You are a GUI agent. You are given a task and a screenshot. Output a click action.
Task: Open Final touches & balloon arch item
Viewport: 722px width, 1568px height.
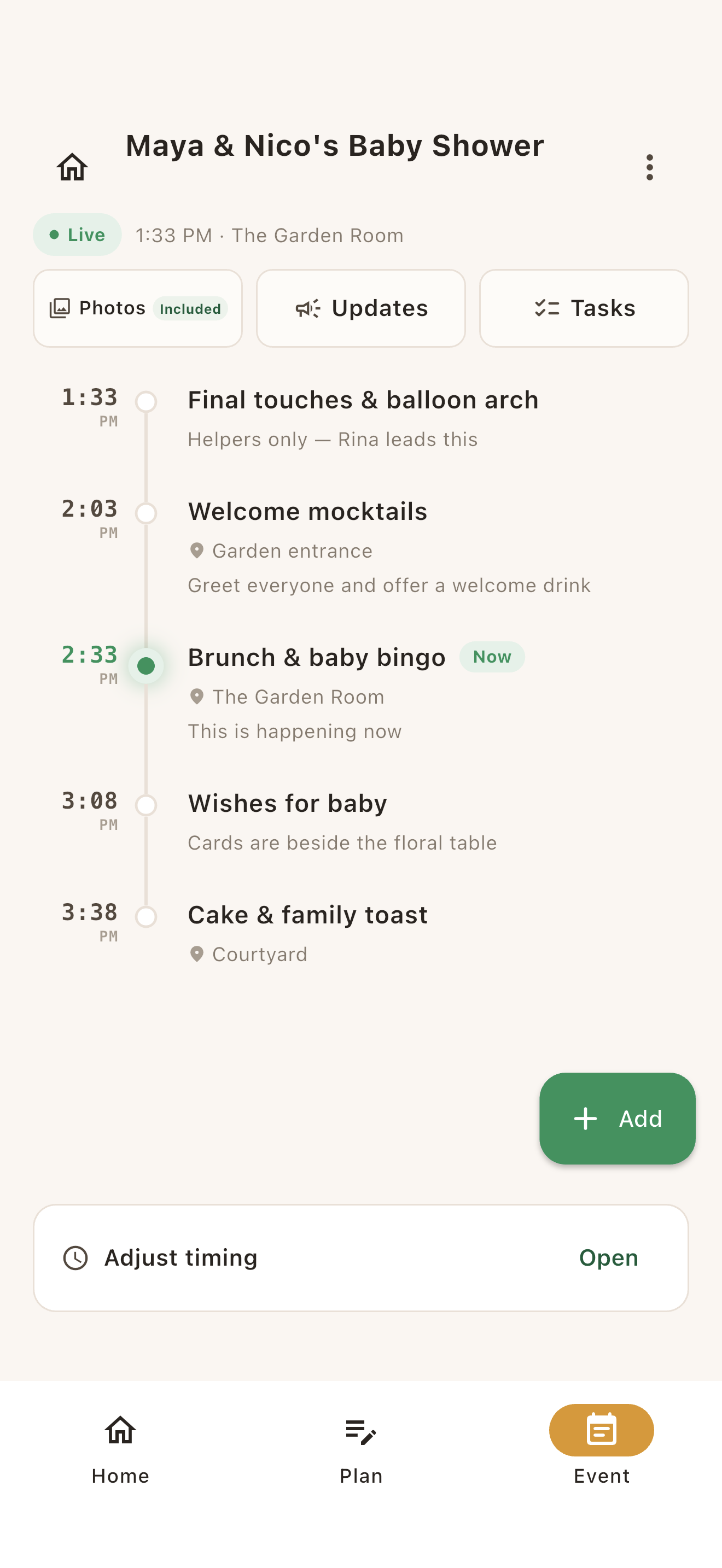[x=360, y=419]
